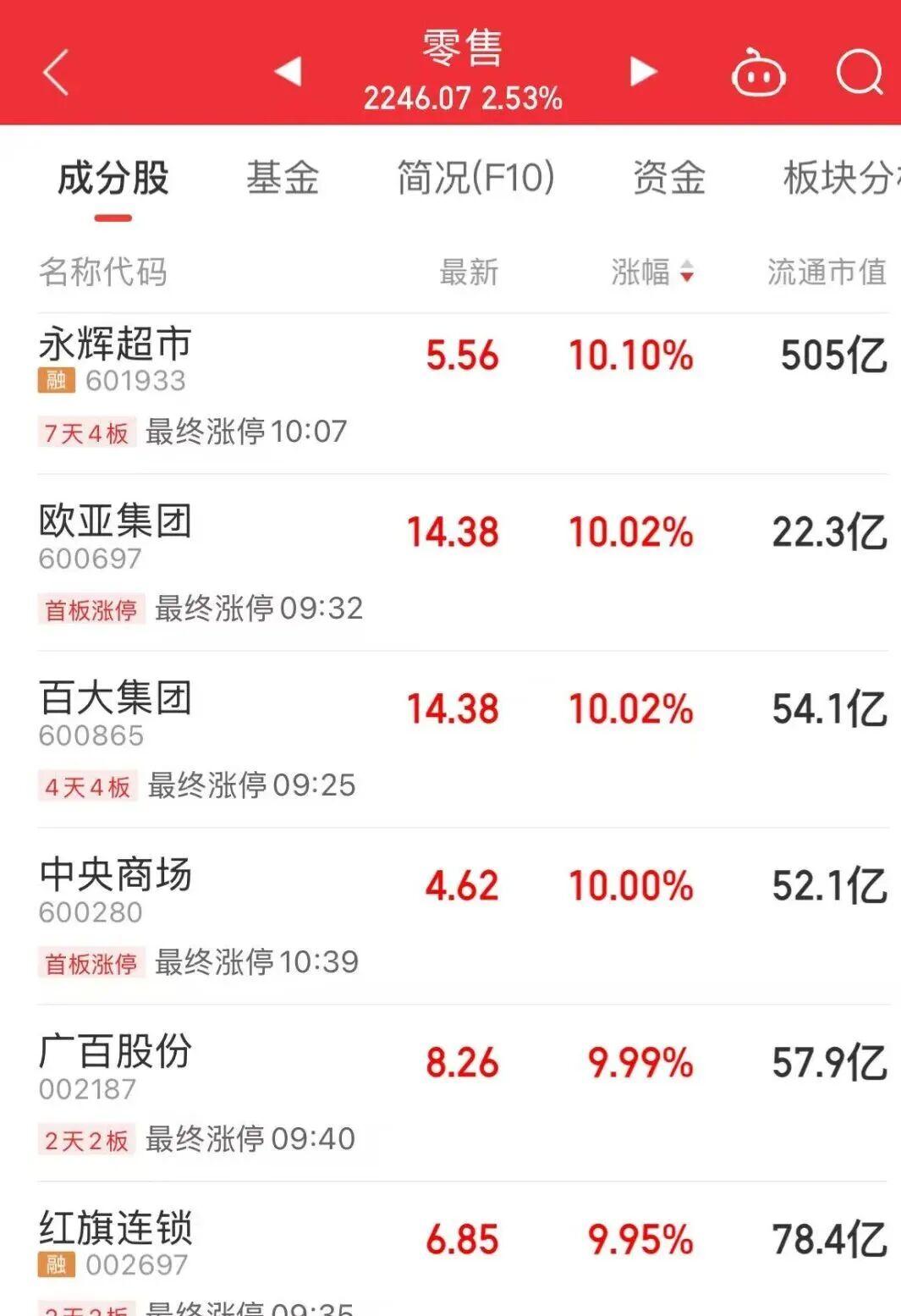Tap the 7天4板 label under 永辉超市
The width and height of the screenshot is (901, 1316).
87,432
